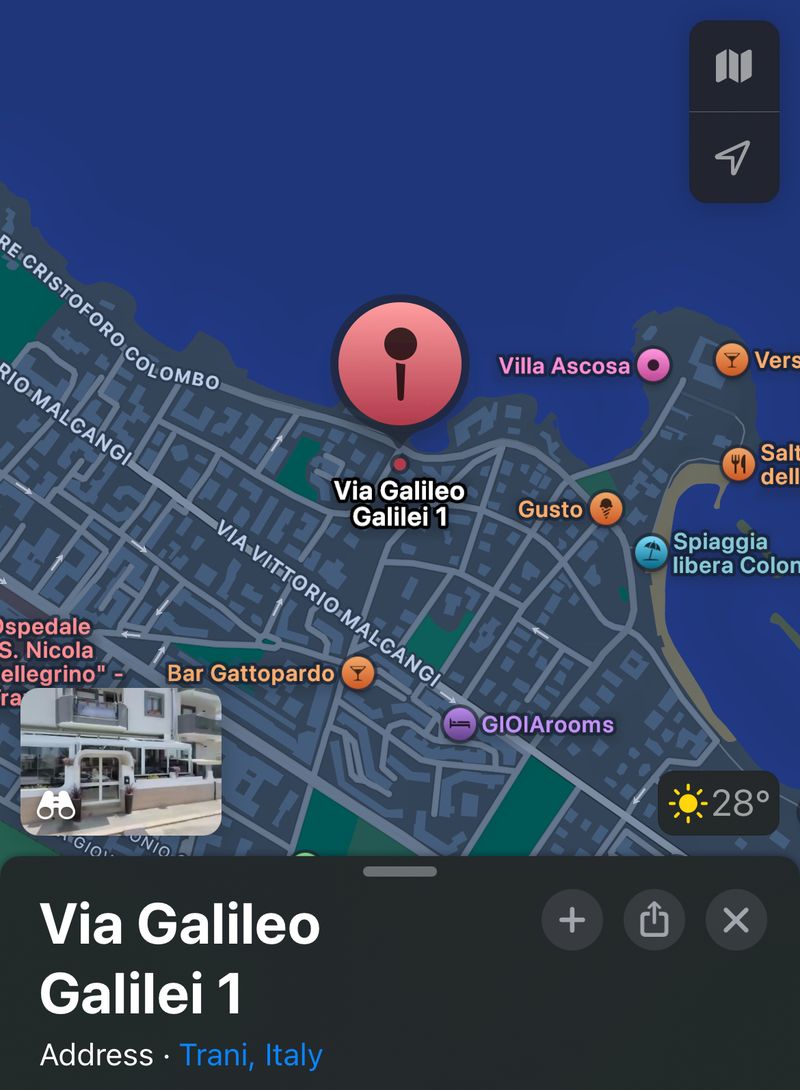Select Spiaggia libera Colonna beach marker

tap(651, 552)
